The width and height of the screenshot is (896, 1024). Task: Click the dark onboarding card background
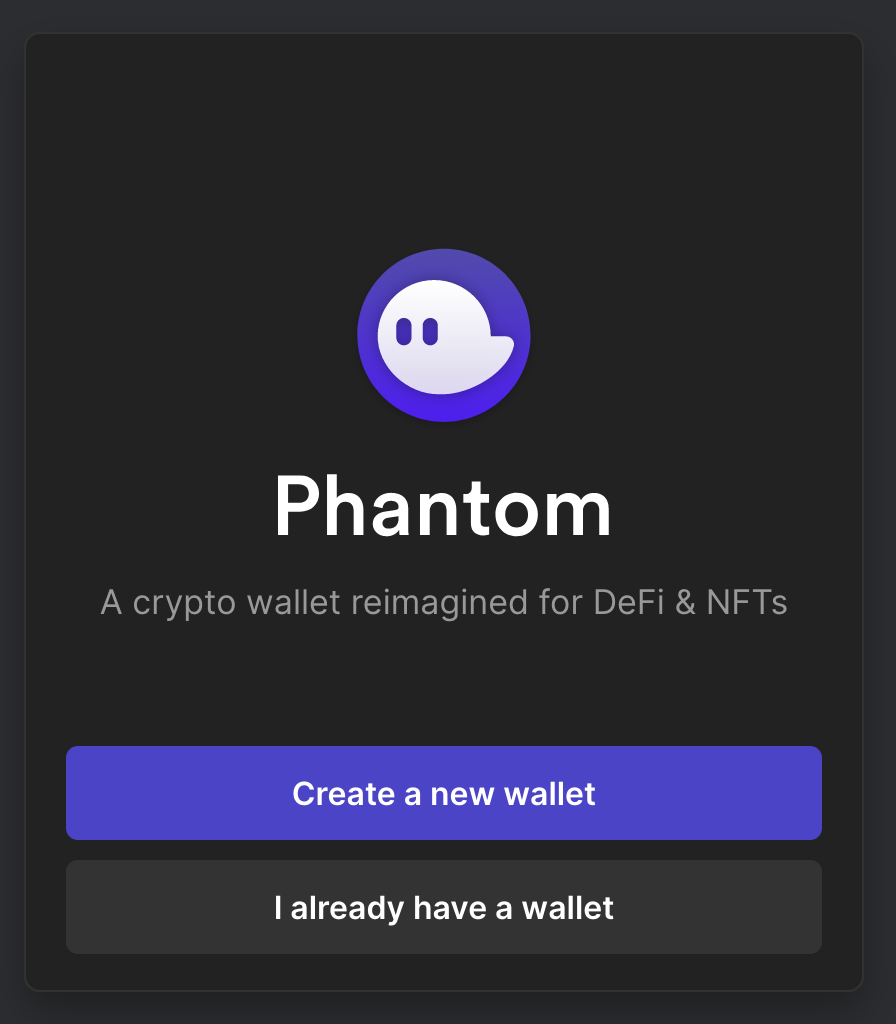pos(444,150)
